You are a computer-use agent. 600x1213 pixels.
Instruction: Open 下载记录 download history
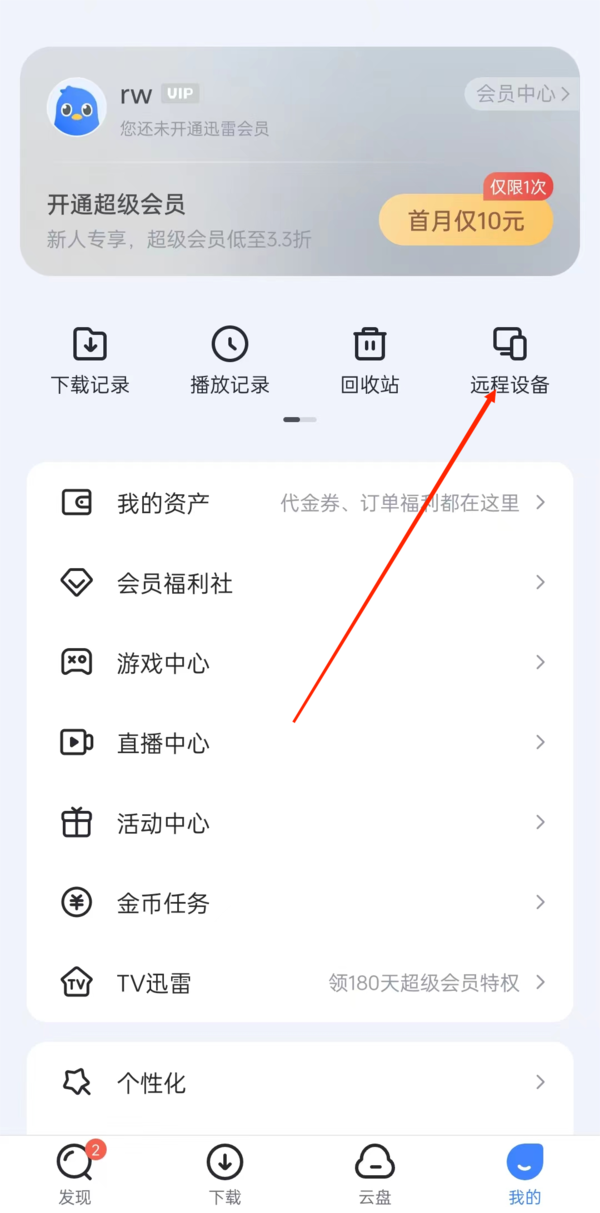point(90,360)
